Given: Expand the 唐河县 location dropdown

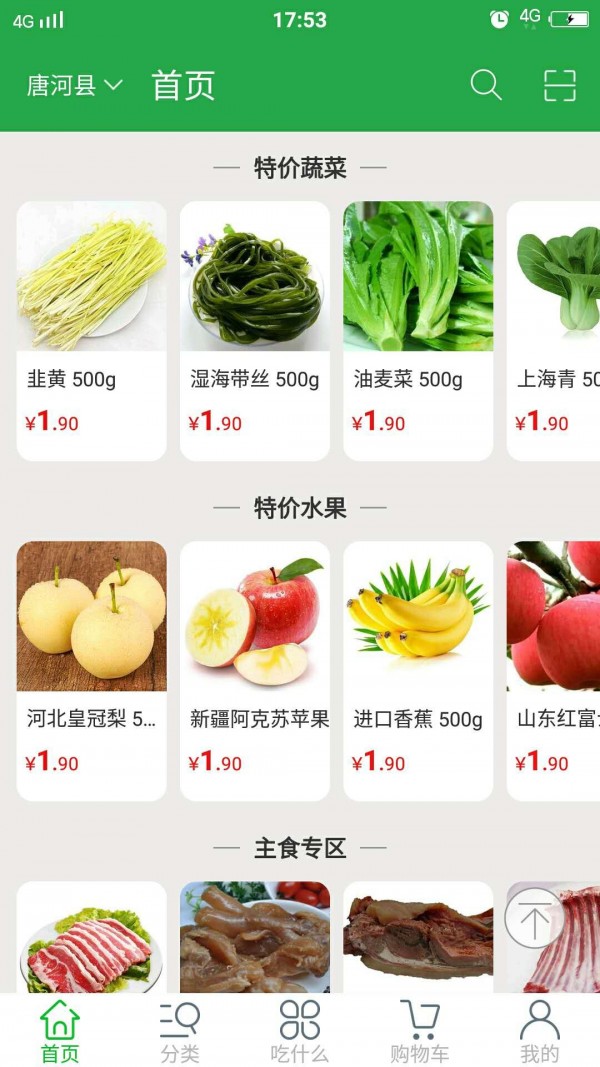Looking at the screenshot, I should point(74,85).
